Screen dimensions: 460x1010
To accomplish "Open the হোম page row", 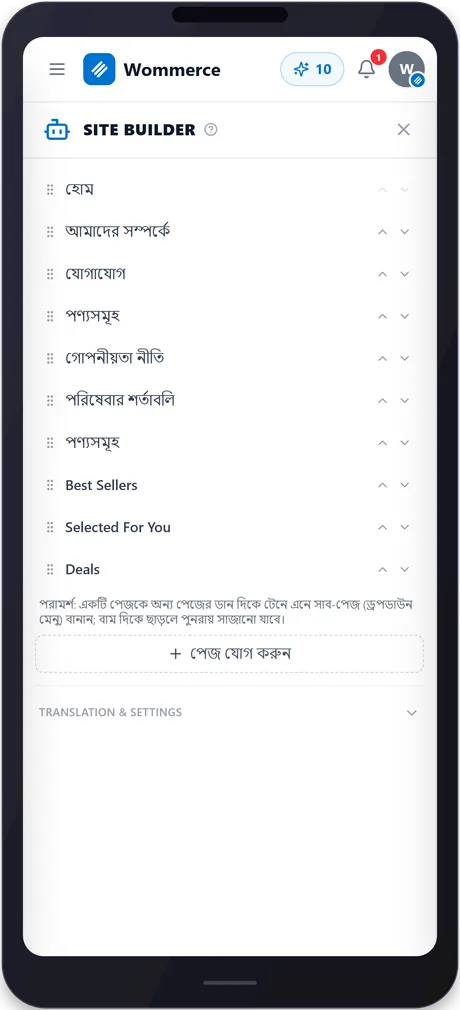I will (x=229, y=189).
